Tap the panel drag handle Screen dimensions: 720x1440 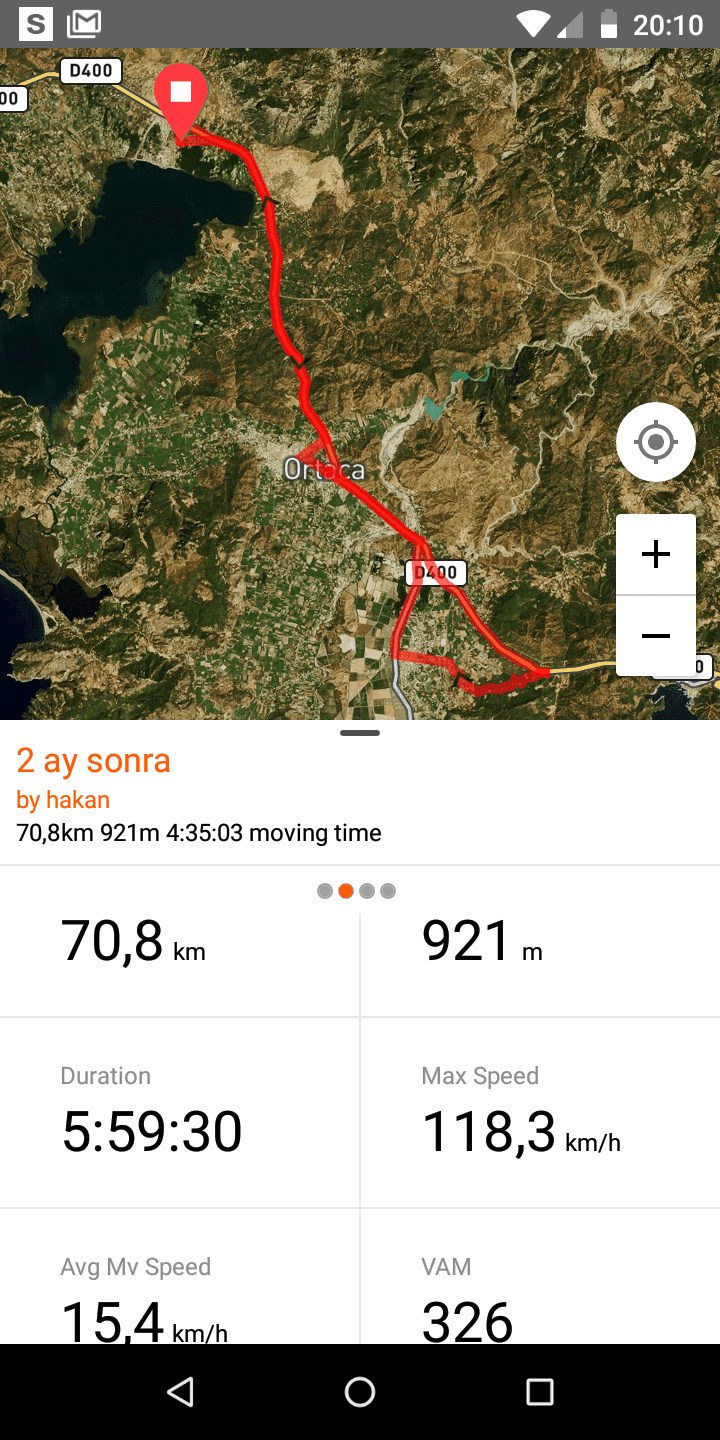[x=360, y=733]
